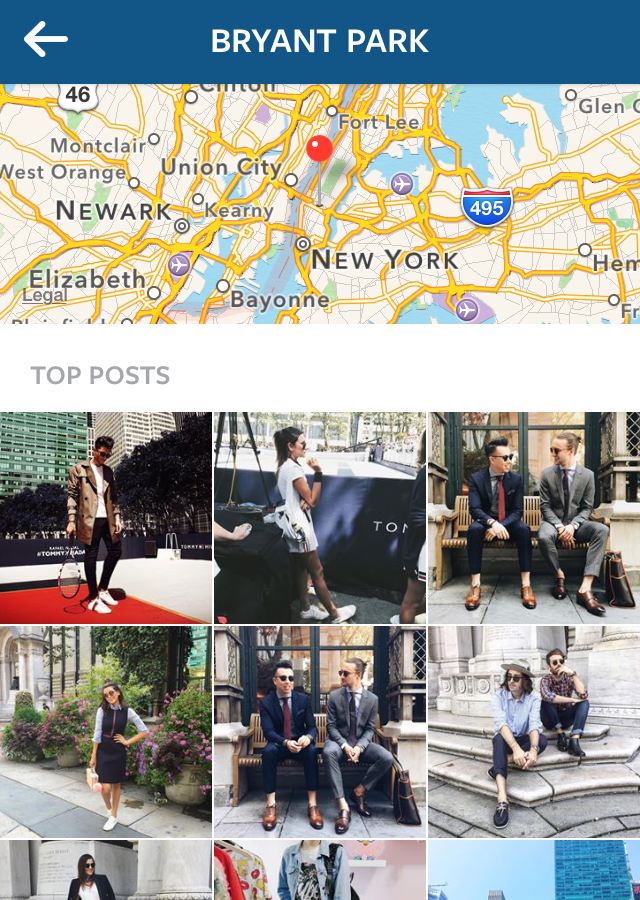Open post of woman in navy dress by flowers

point(105,732)
